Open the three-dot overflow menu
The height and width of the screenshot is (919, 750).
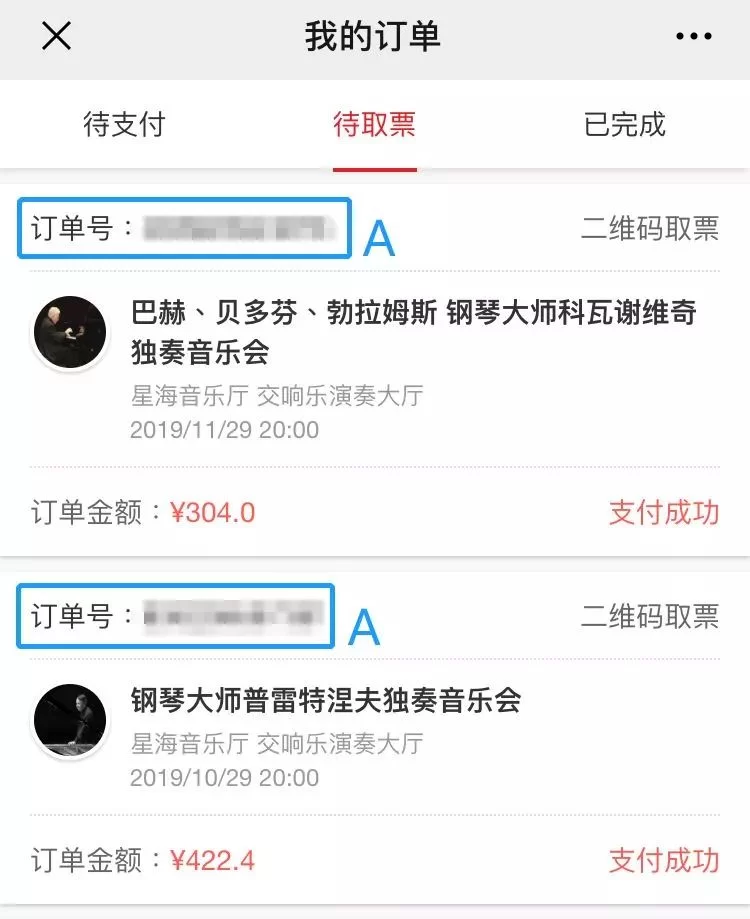pos(693,37)
